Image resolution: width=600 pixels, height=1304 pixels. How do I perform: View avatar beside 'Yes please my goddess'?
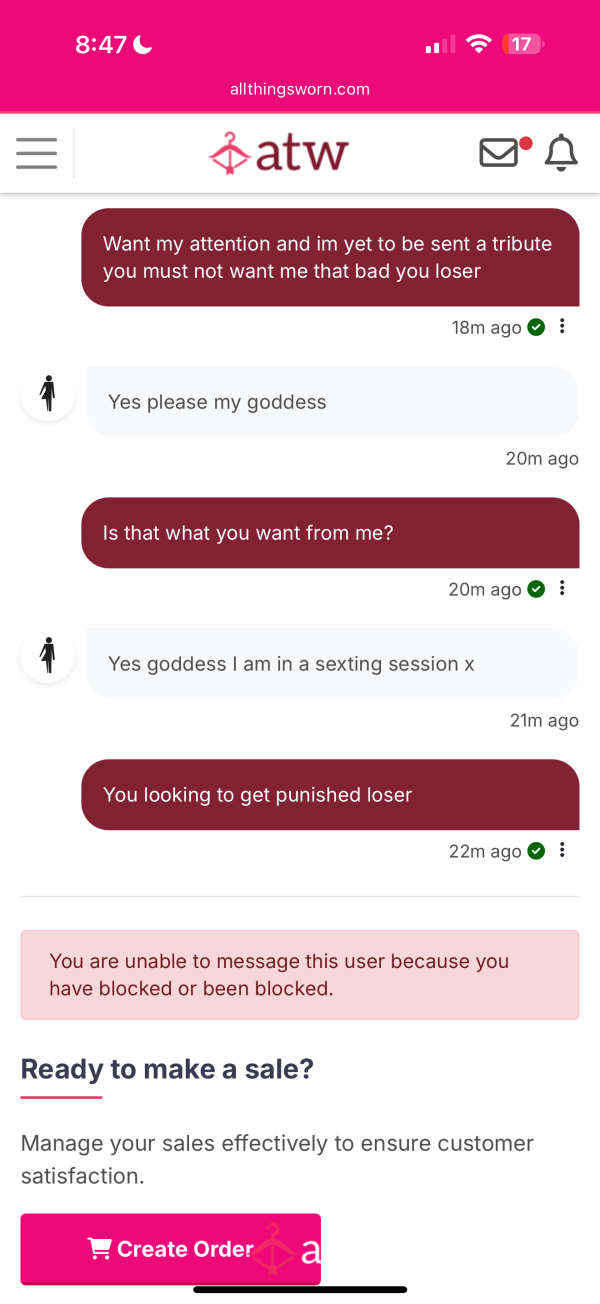[x=48, y=393]
